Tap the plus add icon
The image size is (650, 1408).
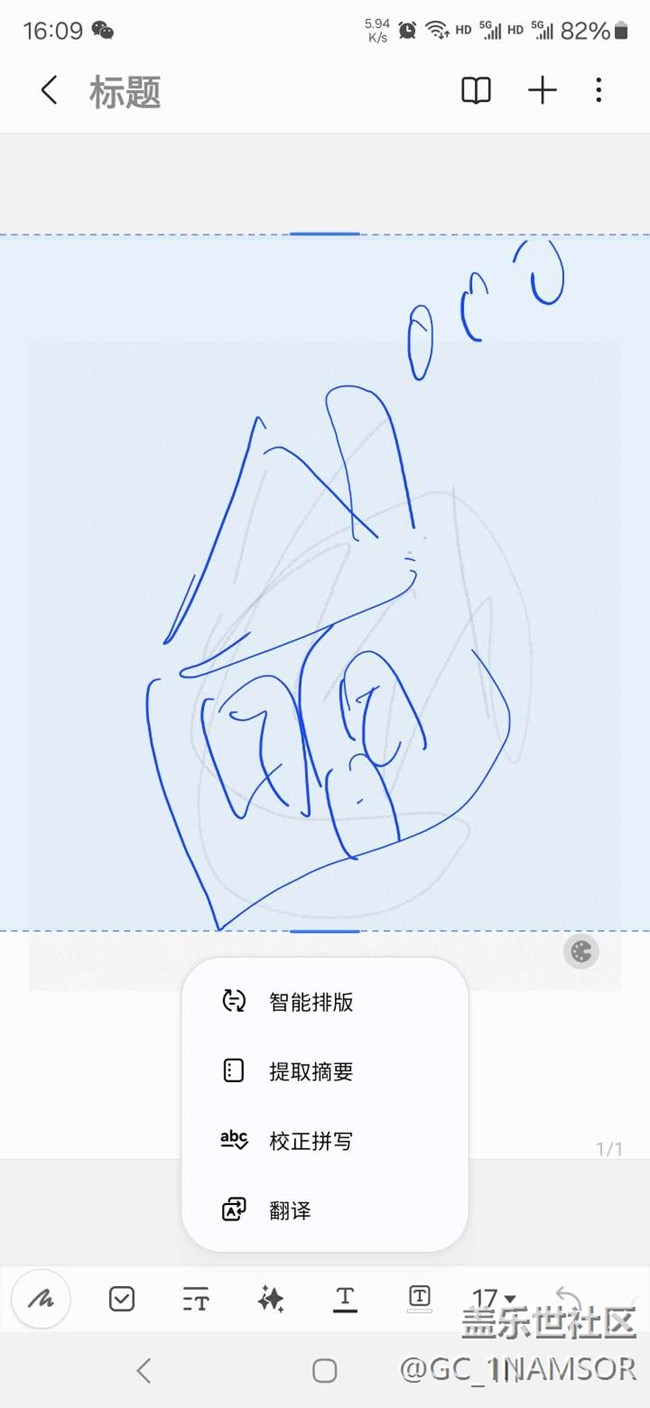tap(542, 91)
